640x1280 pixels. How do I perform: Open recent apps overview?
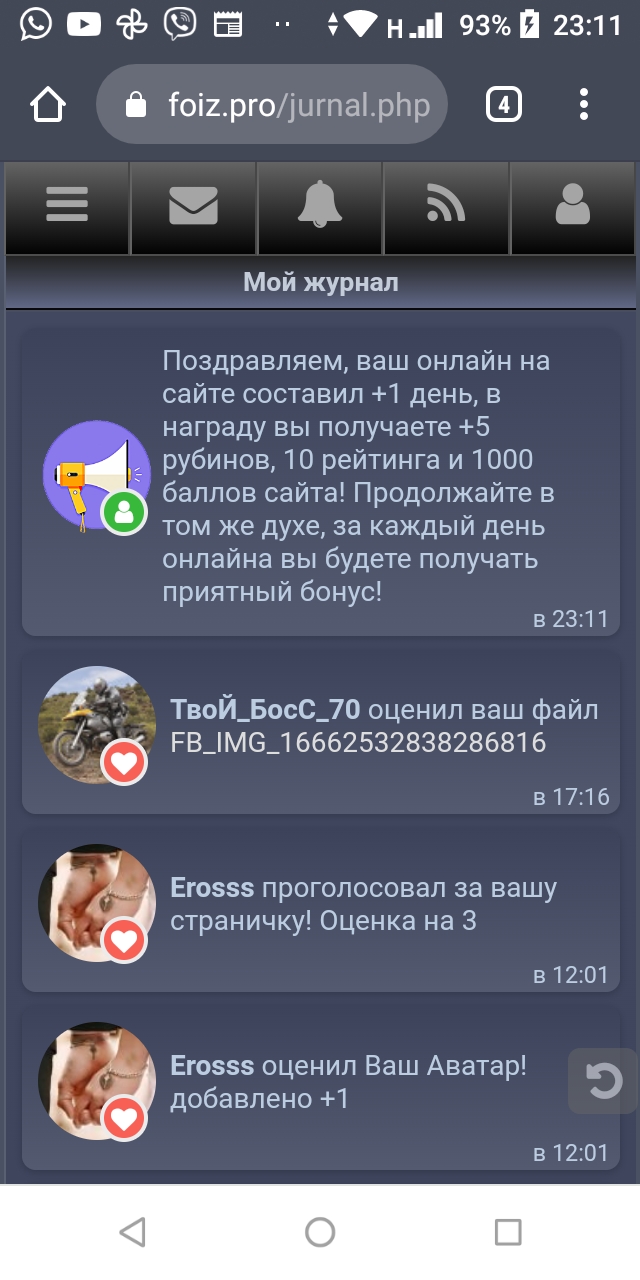point(508,1232)
